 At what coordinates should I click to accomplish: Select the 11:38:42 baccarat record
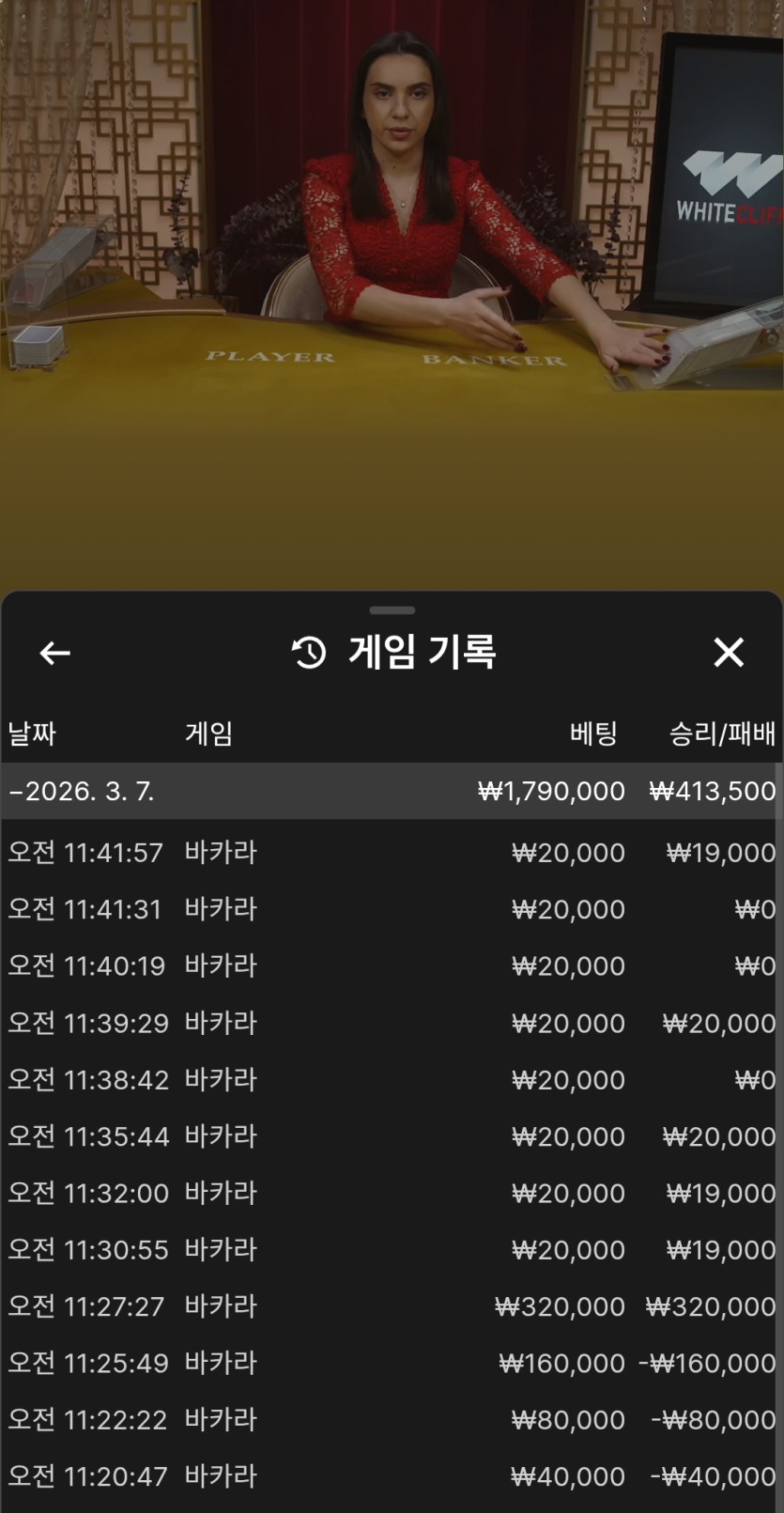click(x=391, y=1080)
